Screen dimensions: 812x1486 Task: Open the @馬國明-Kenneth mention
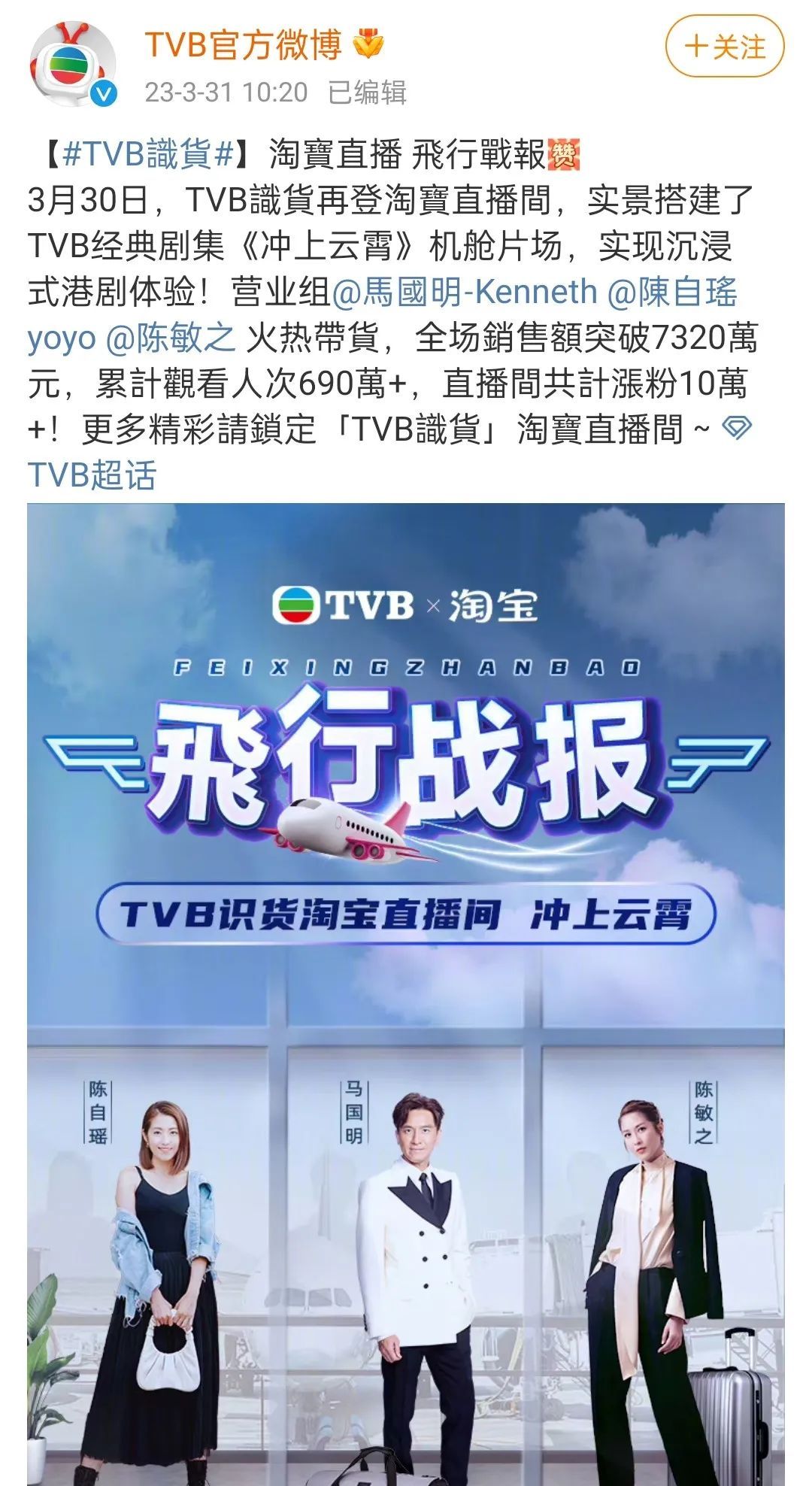coord(464,292)
